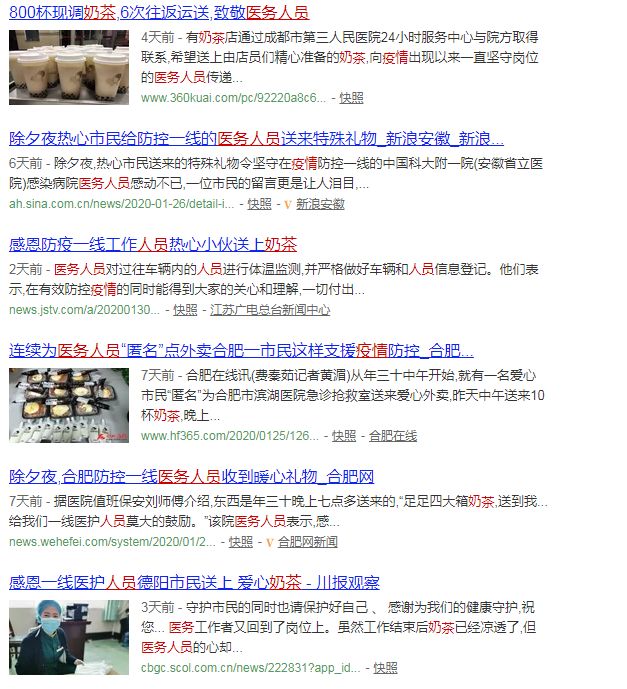Tap the masked nurse thumbnail image
This screenshot has height=689, width=627.
(x=69, y=636)
